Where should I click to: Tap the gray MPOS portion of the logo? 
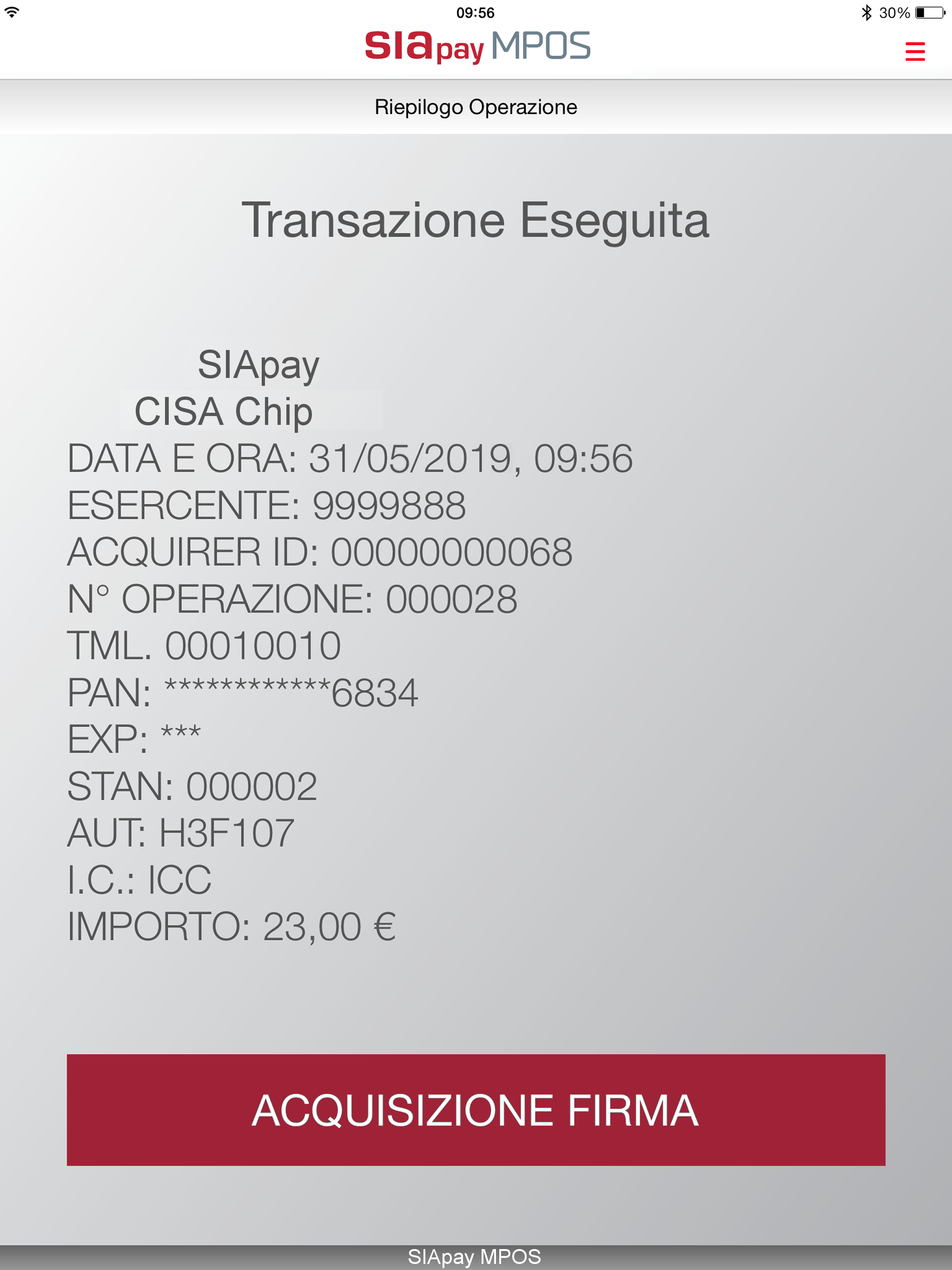(542, 45)
